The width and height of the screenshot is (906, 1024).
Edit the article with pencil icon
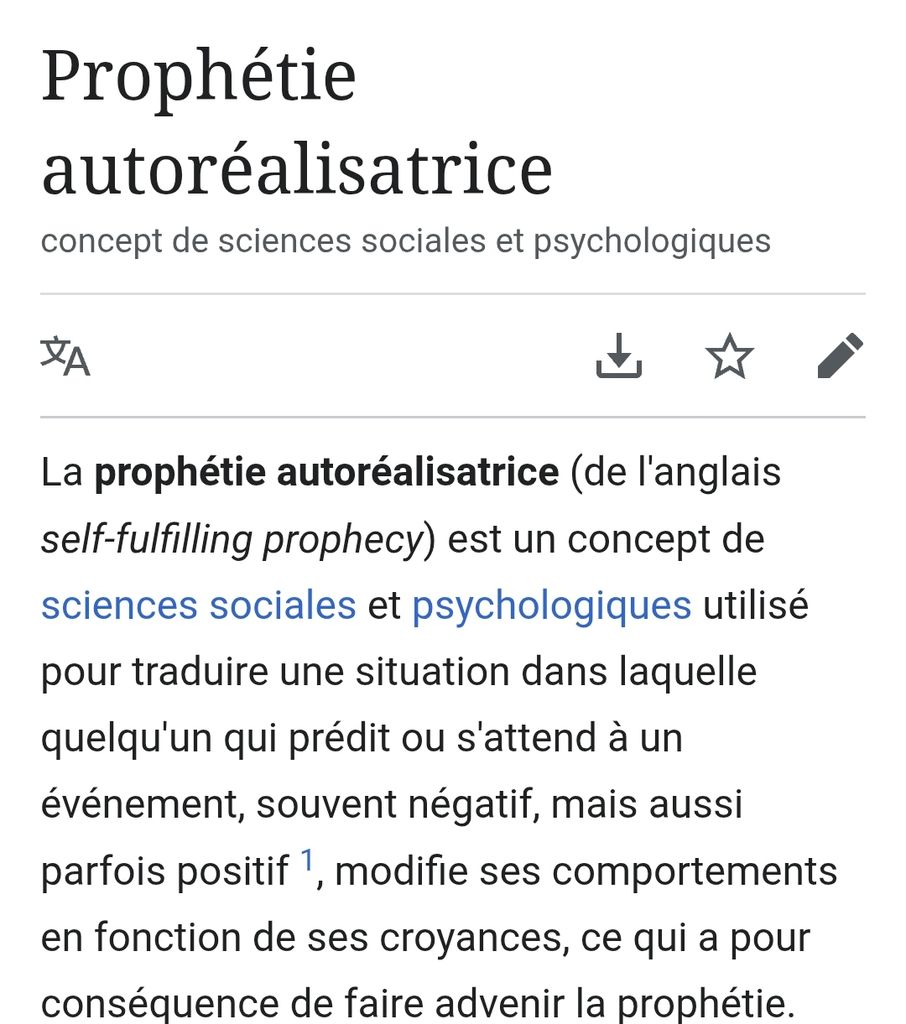pos(839,356)
